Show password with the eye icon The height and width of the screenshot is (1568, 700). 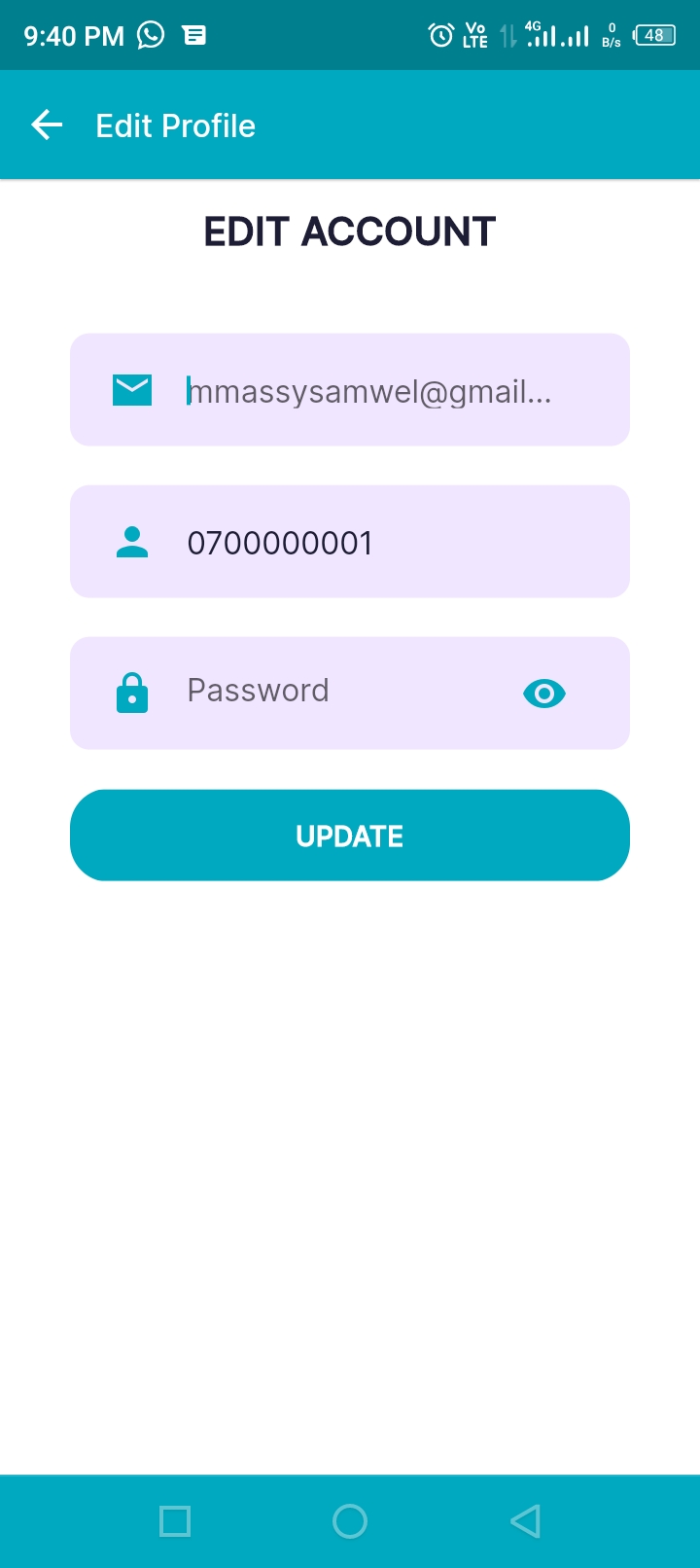544,694
